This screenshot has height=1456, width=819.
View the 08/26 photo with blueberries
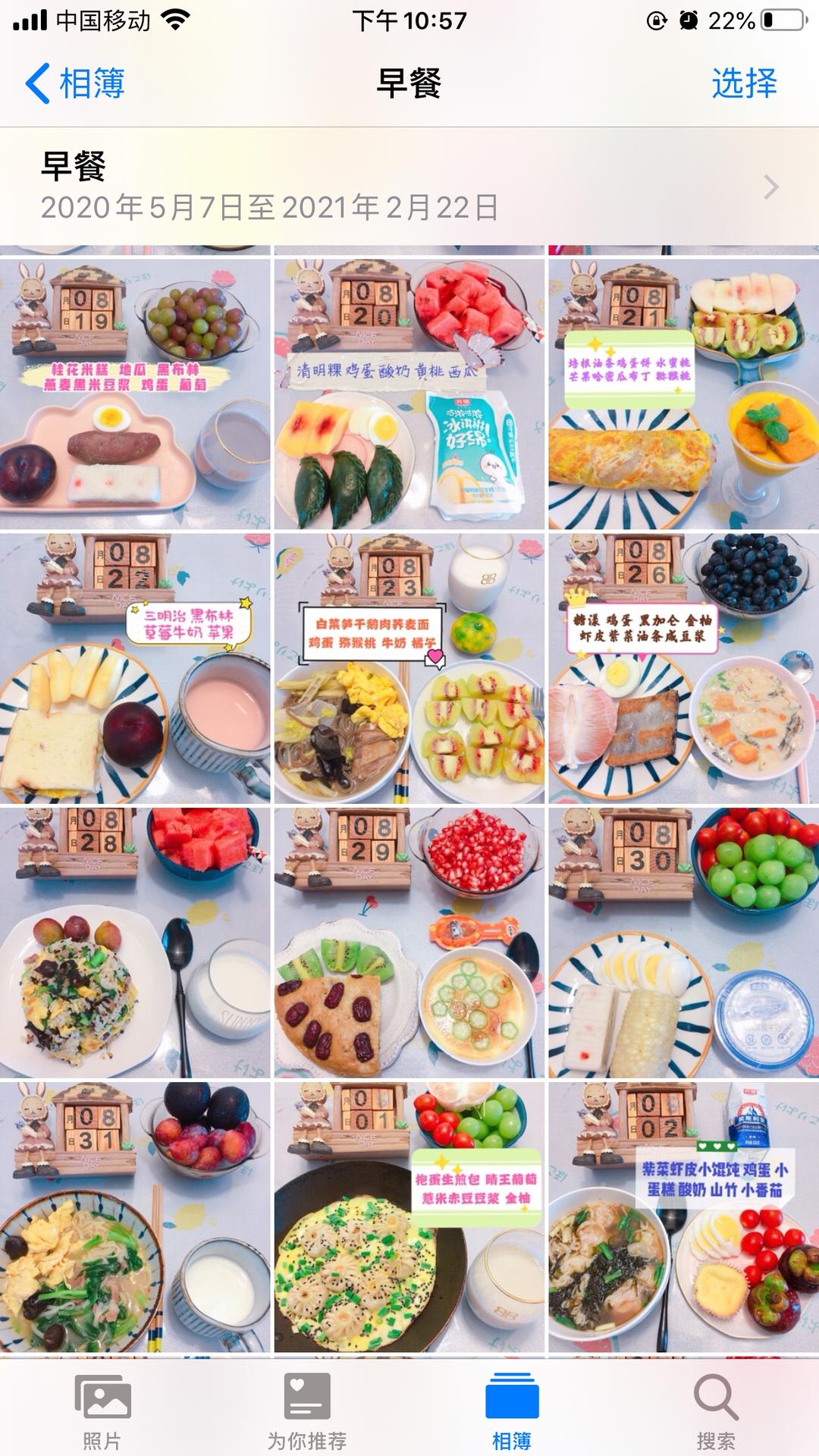pyautogui.click(x=684, y=668)
